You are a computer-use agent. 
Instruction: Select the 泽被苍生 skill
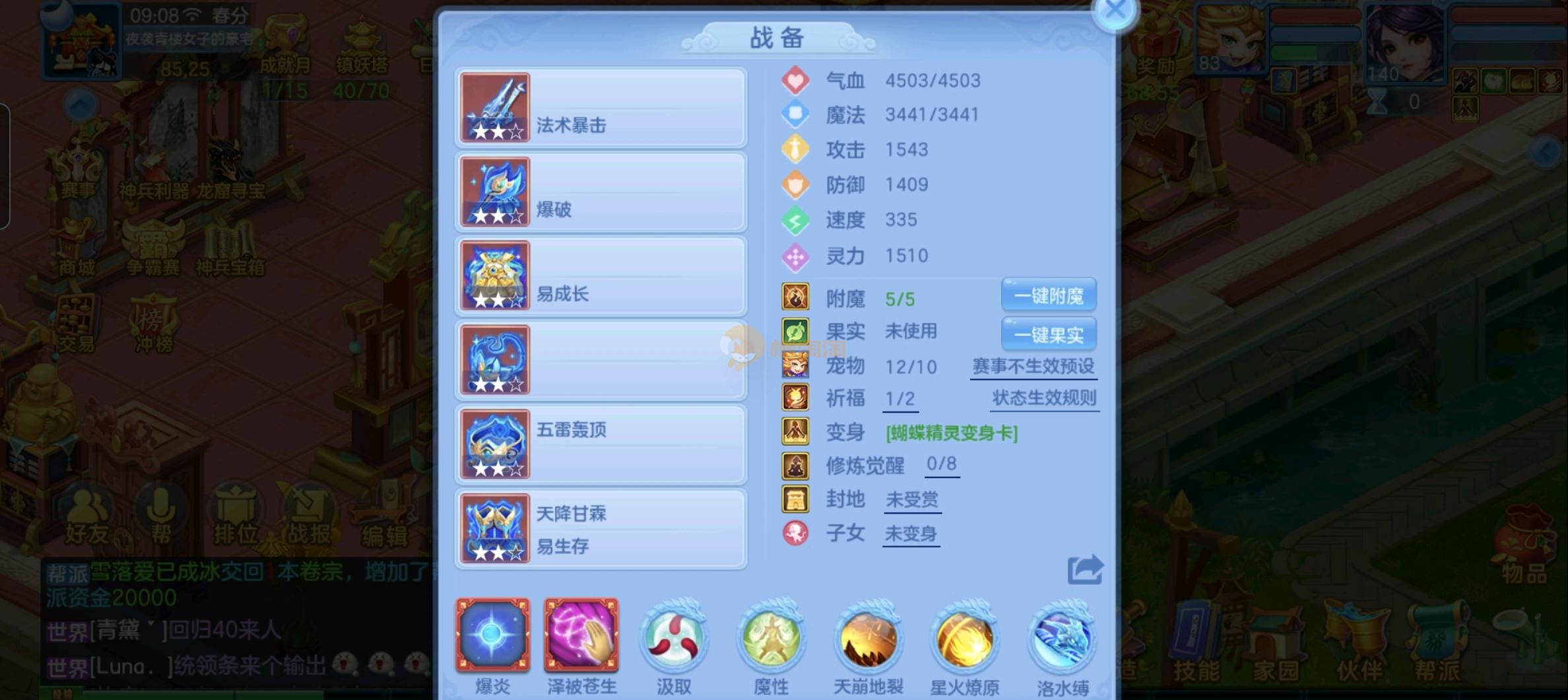pyautogui.click(x=581, y=636)
